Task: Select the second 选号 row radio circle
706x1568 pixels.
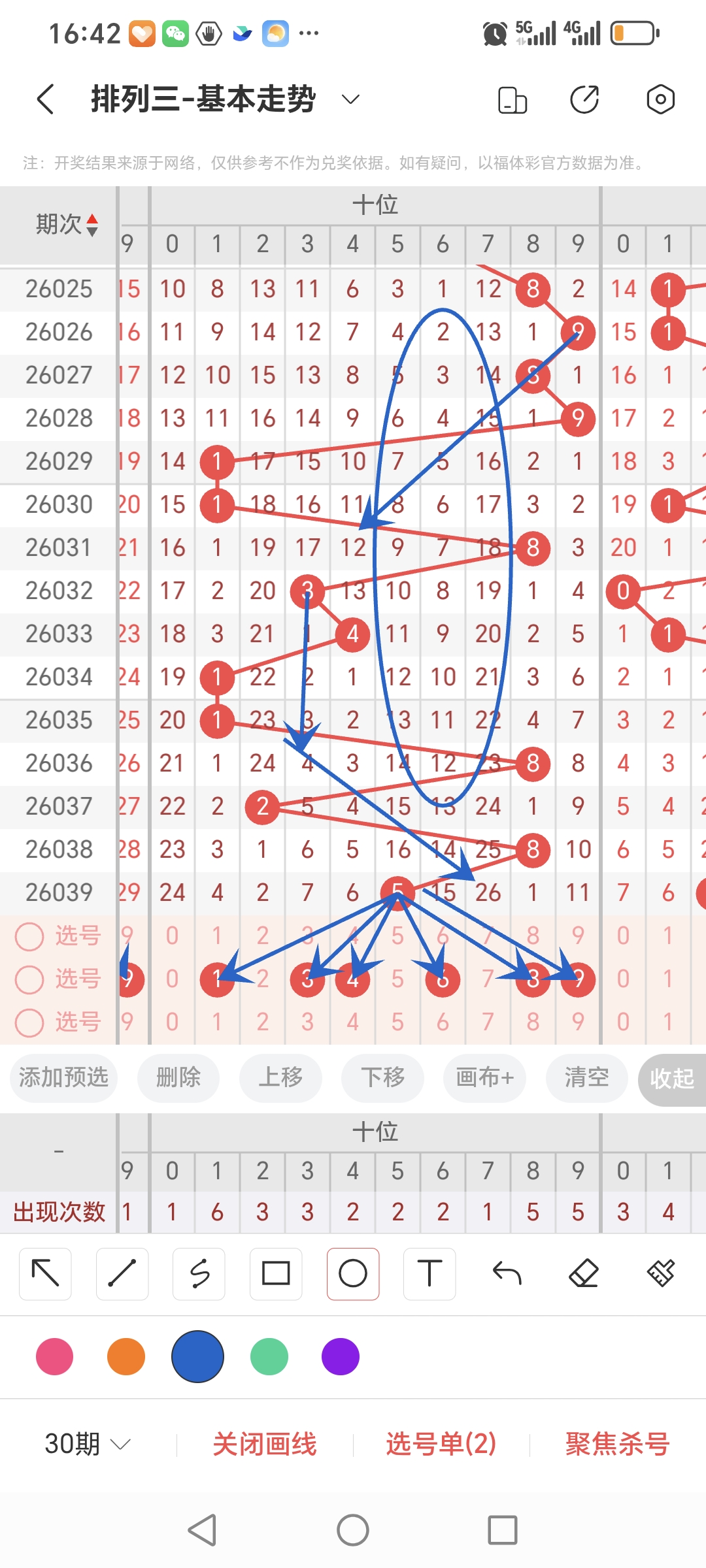Action: 29,979
